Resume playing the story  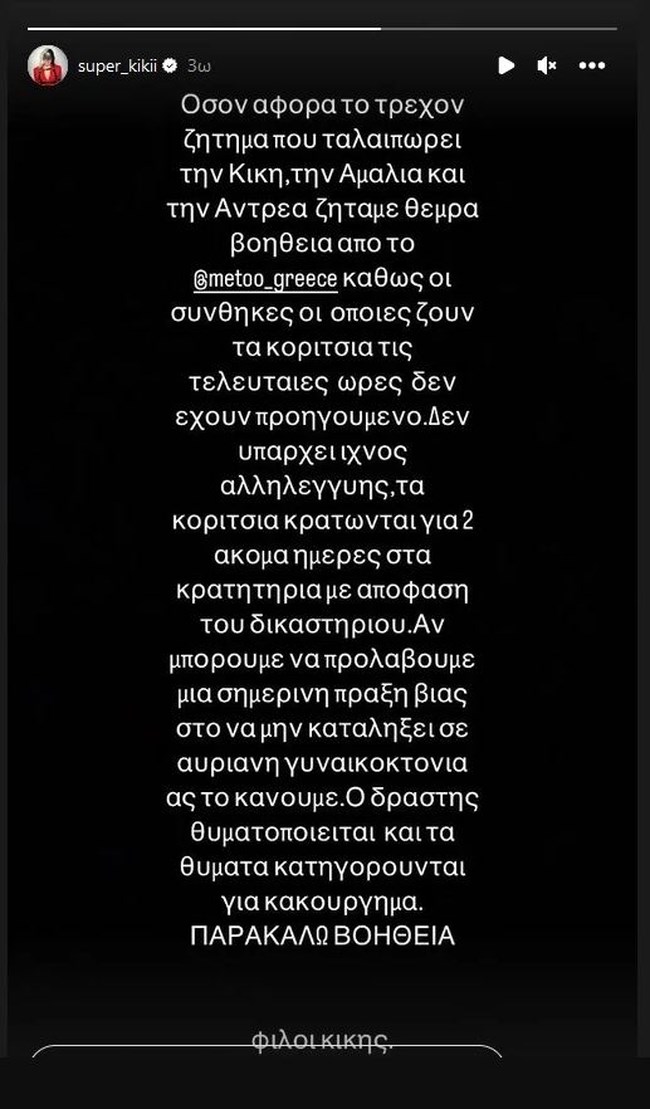[506, 66]
